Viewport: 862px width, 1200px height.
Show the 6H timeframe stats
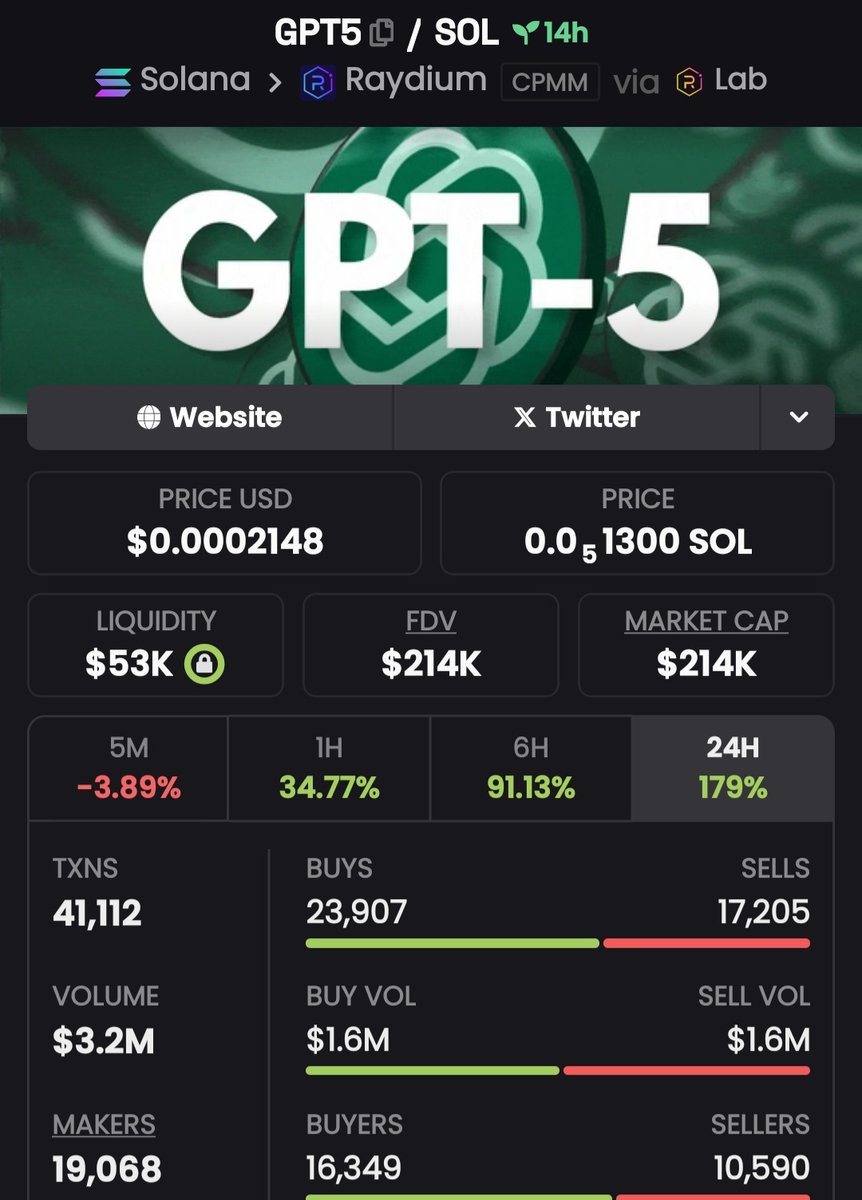click(531, 768)
